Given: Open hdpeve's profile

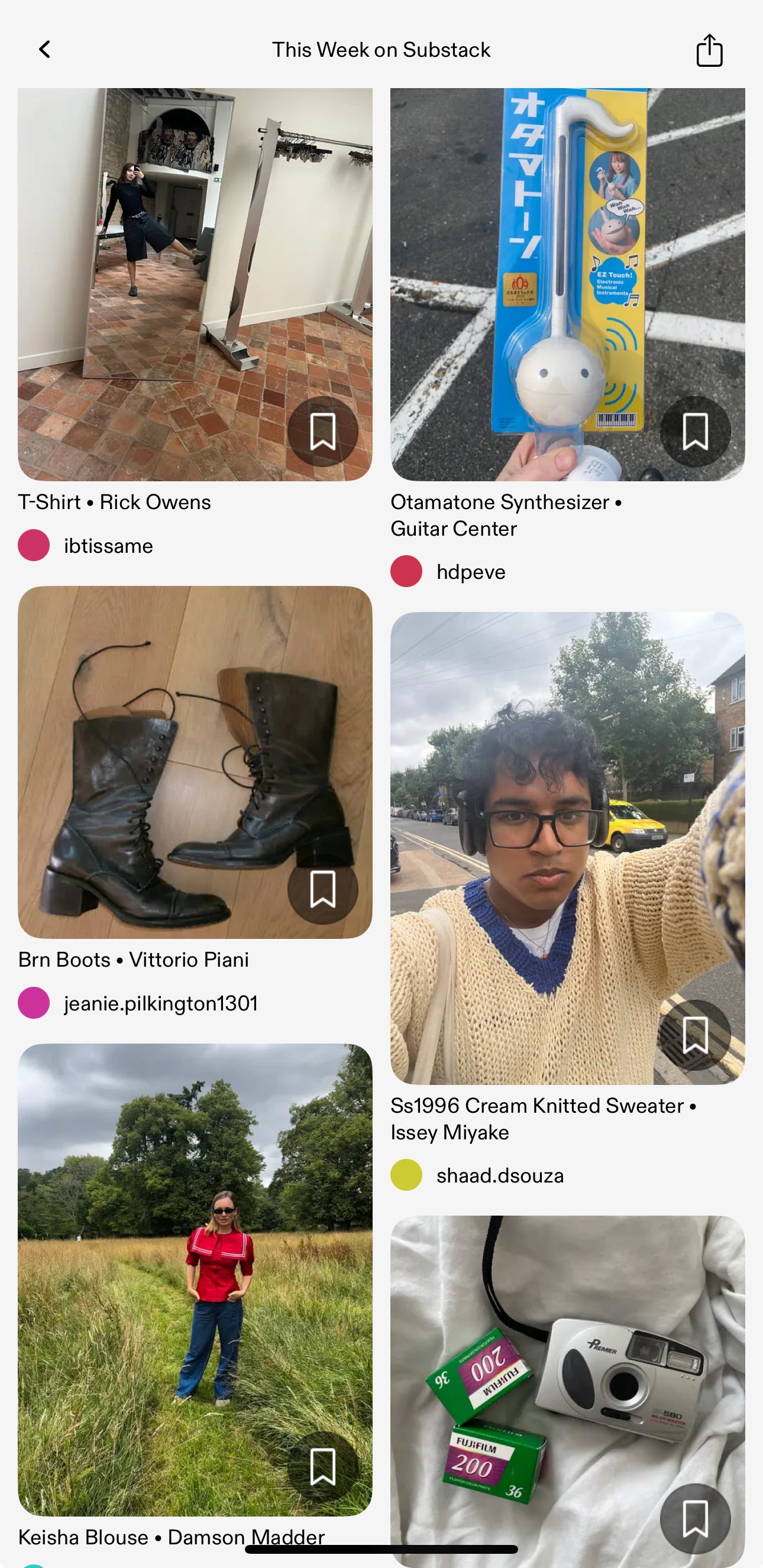Looking at the screenshot, I should (x=470, y=572).
